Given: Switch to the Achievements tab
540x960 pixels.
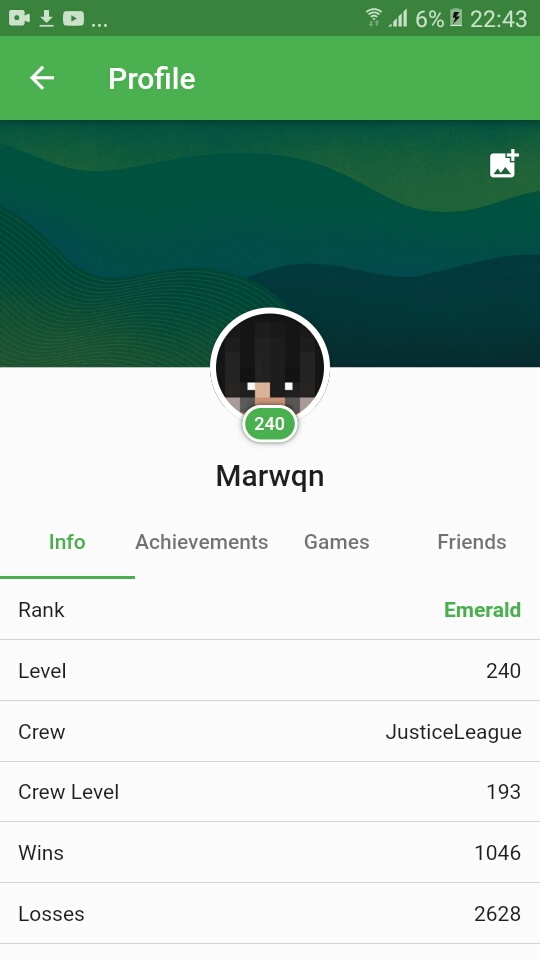Looking at the screenshot, I should [202, 542].
